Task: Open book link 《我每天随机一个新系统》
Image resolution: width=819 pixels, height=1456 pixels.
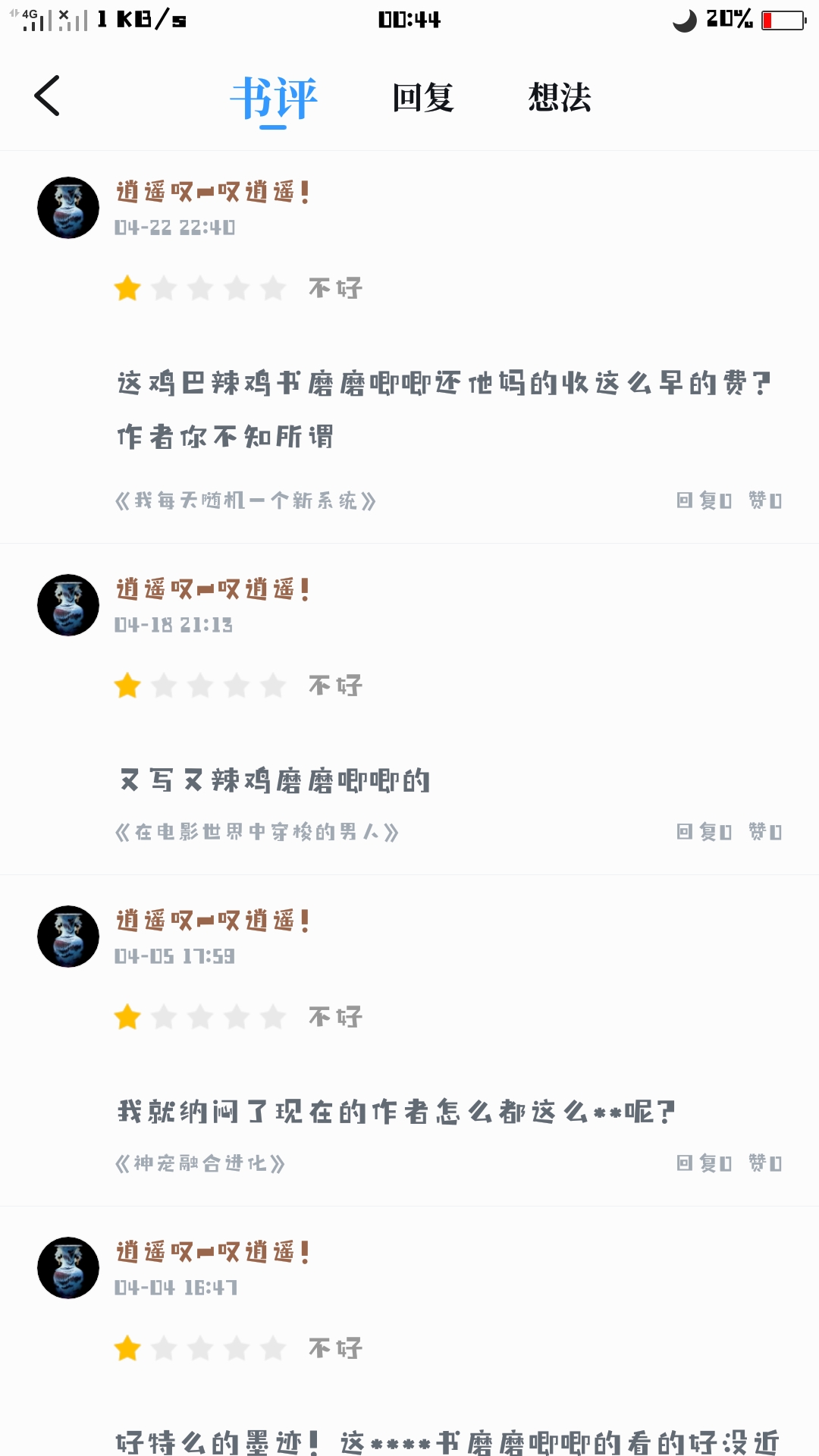Action: pyautogui.click(x=246, y=500)
